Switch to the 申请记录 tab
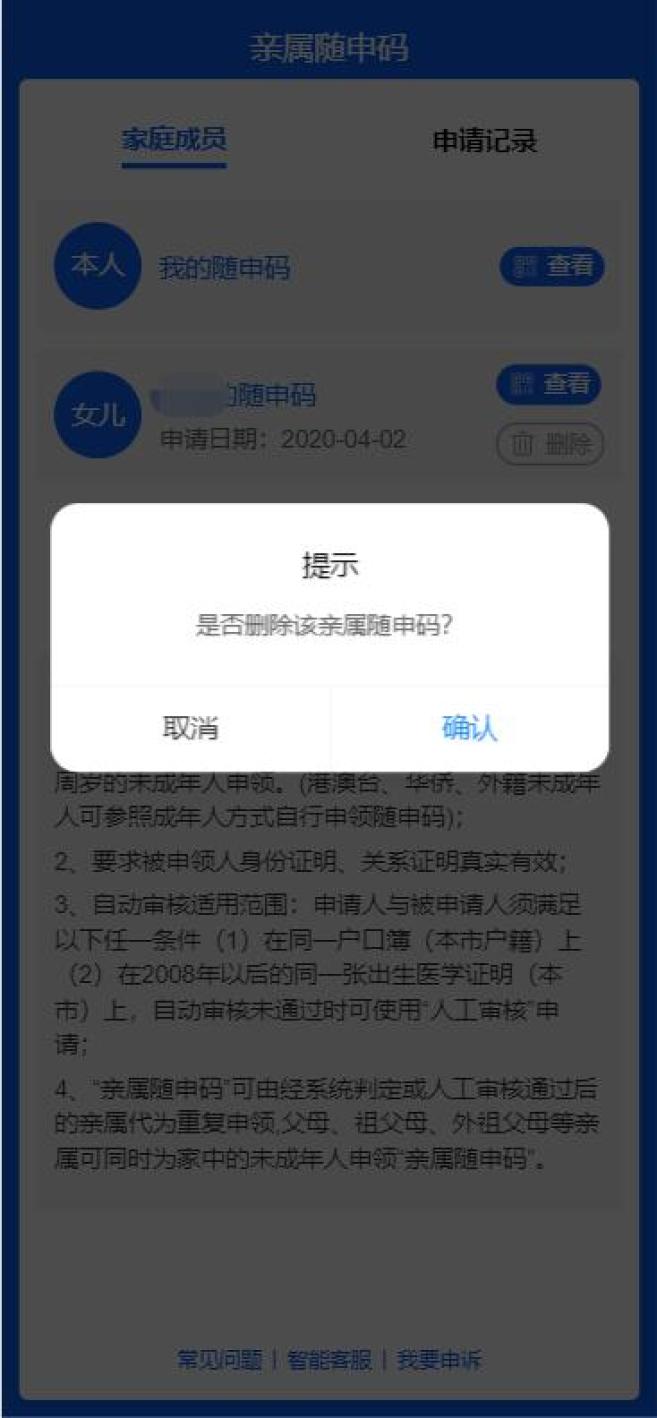This screenshot has height=1418, width=657. click(485, 141)
